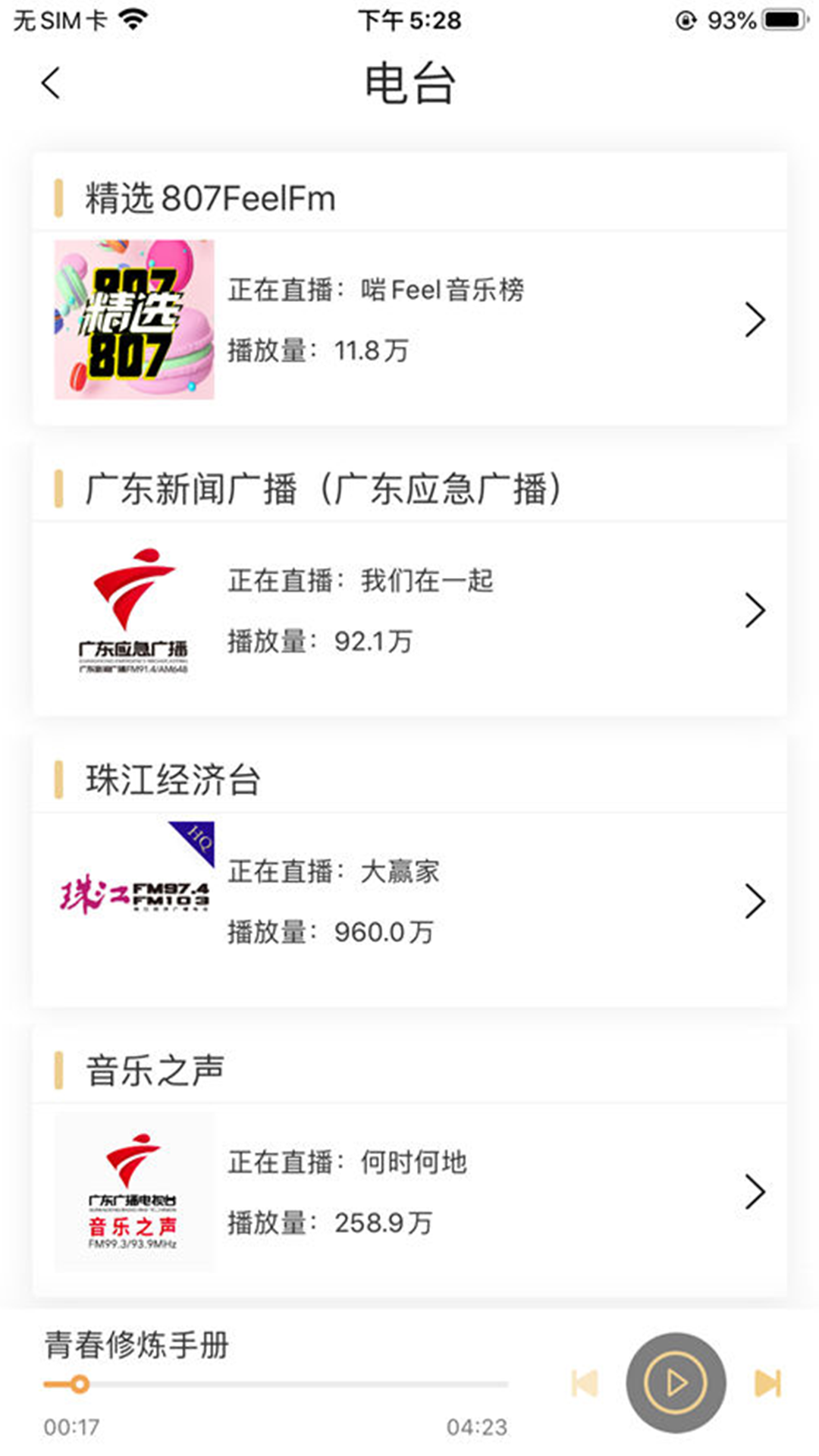Click the 音乐之声 station logo
This screenshot has height=1456, width=819.
[x=134, y=1191]
